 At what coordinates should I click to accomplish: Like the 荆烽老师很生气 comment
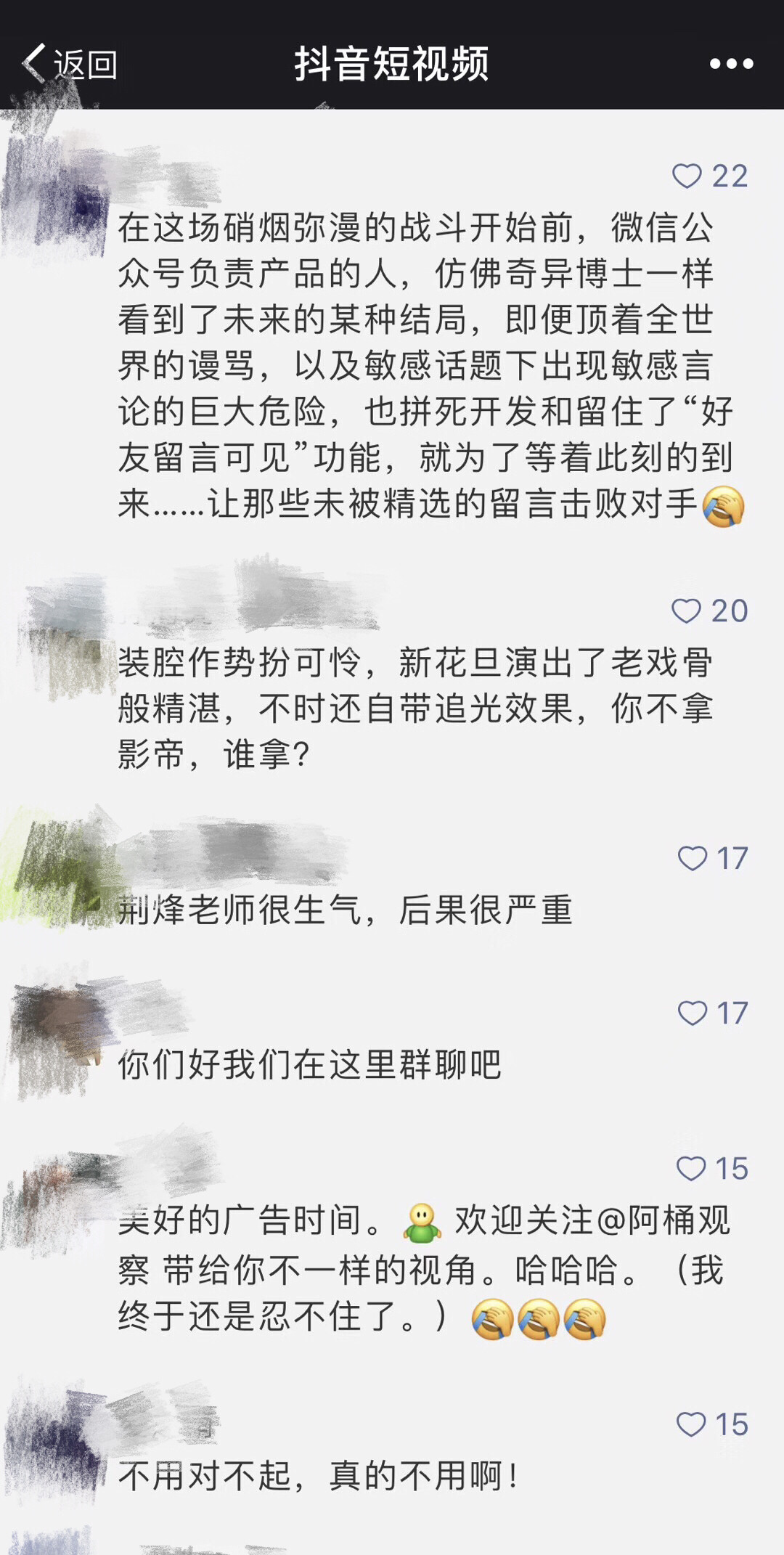[692, 858]
